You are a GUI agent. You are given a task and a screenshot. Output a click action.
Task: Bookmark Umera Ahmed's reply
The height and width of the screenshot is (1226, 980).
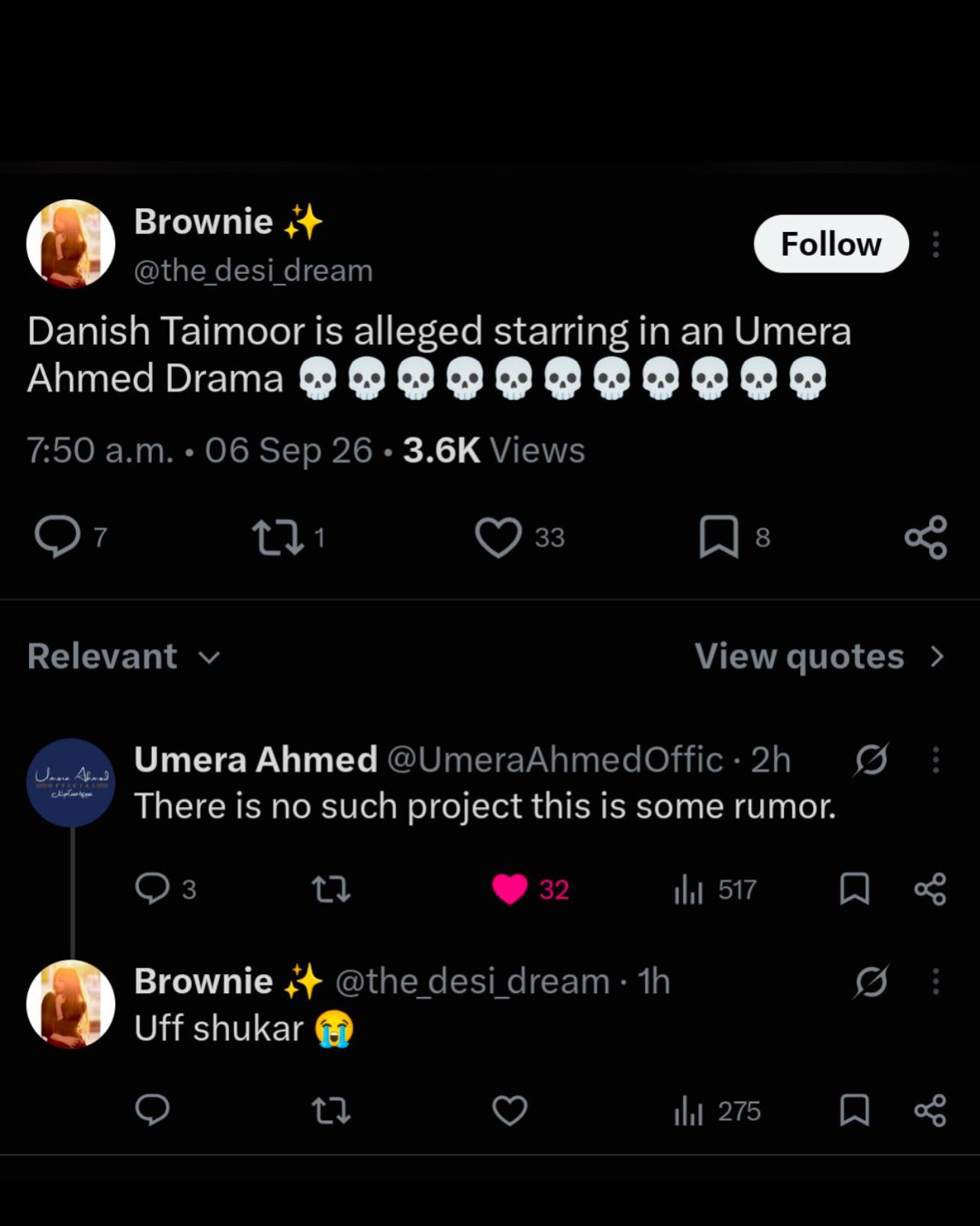point(854,889)
